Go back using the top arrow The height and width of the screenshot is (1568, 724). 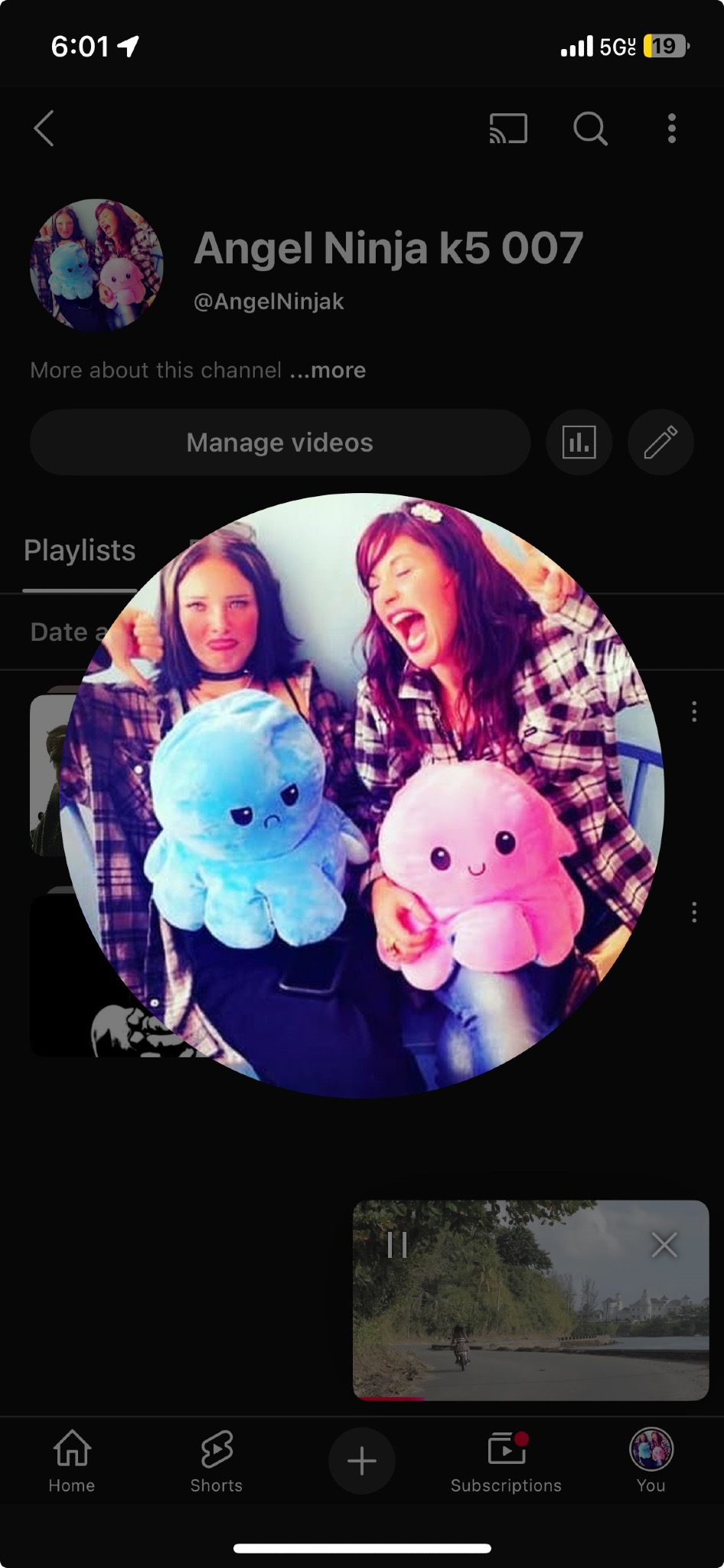click(44, 128)
